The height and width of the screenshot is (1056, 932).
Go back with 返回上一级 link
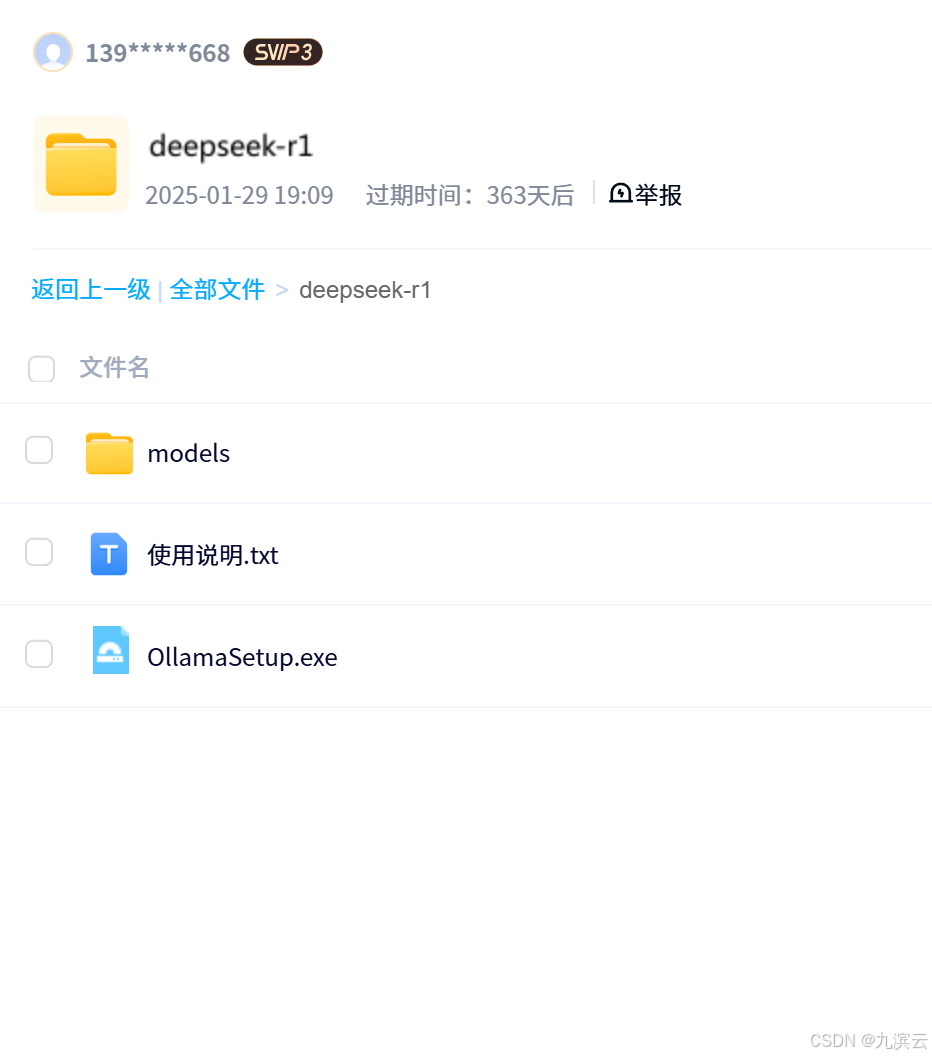[x=91, y=290]
